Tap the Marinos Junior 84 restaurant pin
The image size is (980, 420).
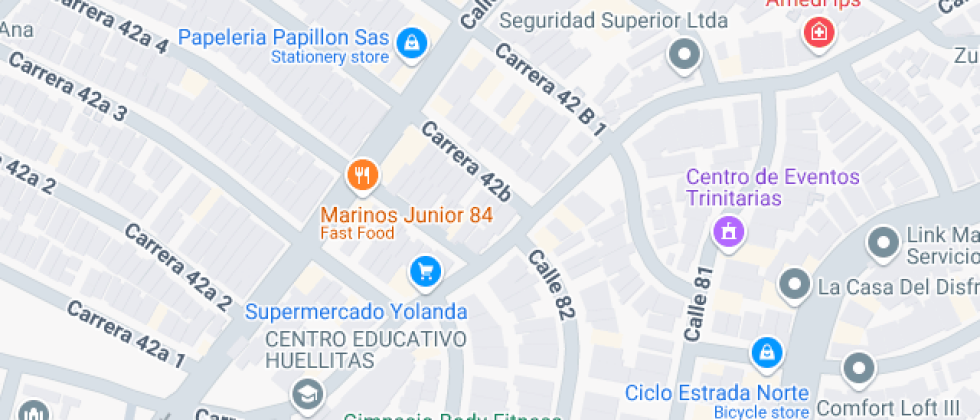point(362,175)
